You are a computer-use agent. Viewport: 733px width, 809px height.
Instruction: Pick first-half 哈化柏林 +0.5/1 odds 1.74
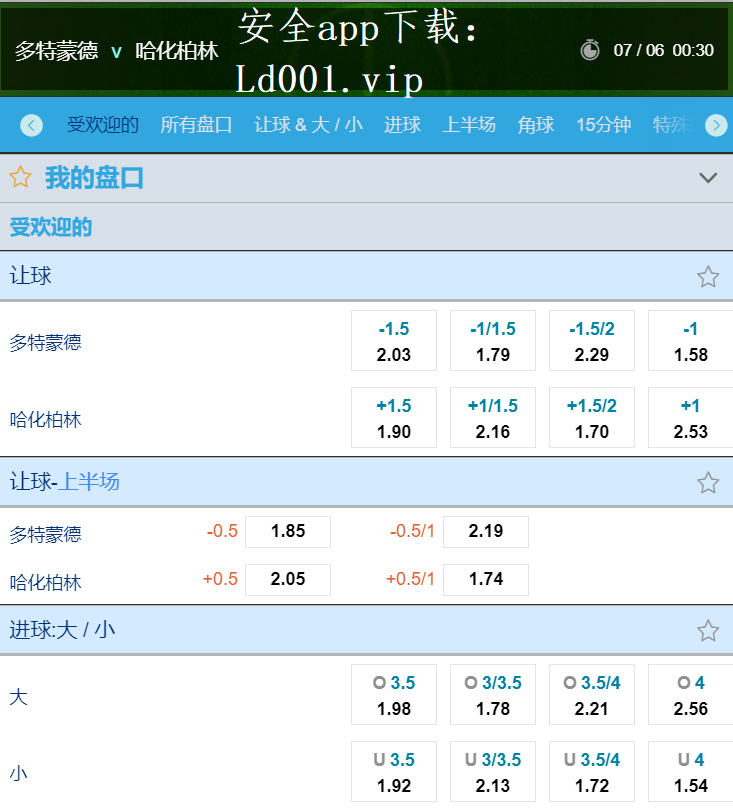click(486, 580)
